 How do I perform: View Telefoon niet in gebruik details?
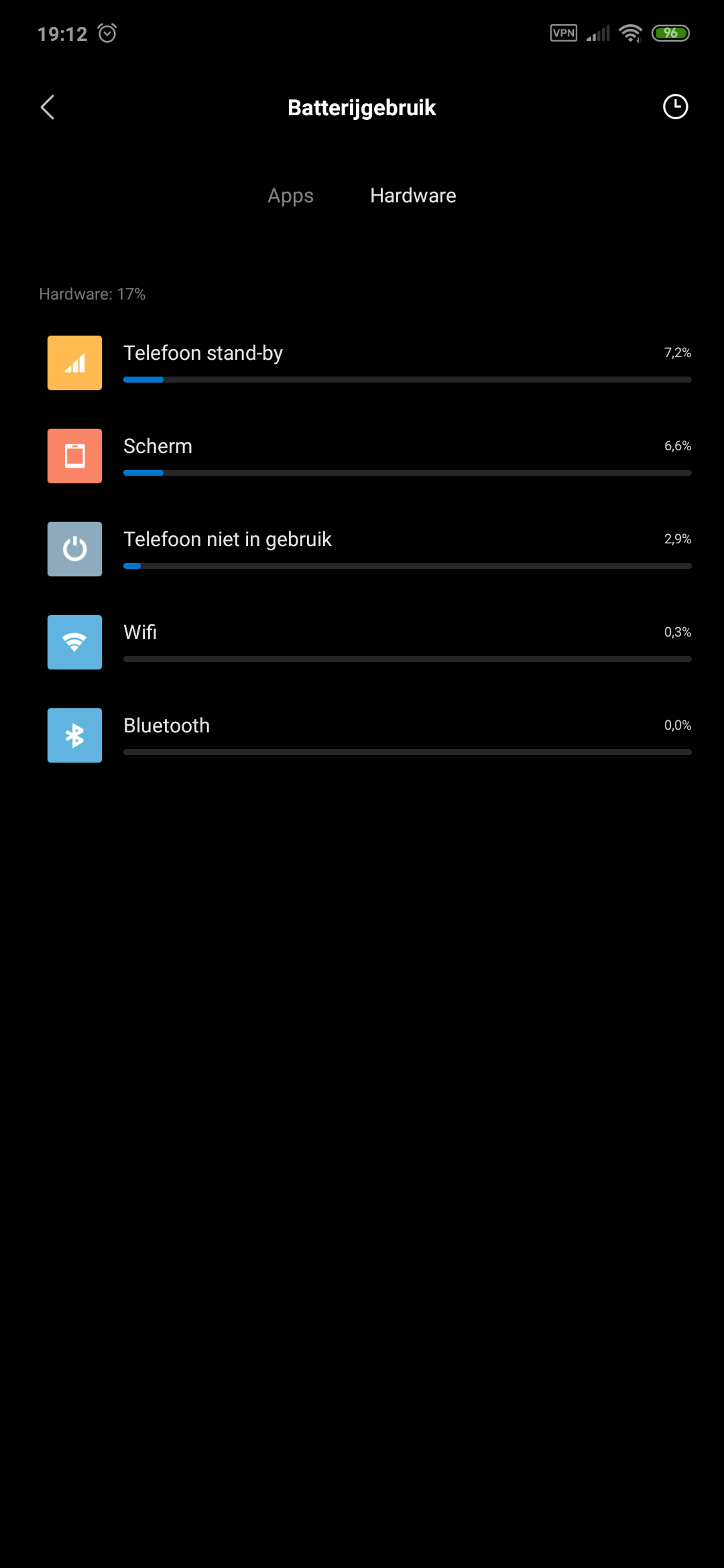pyautogui.click(x=362, y=549)
